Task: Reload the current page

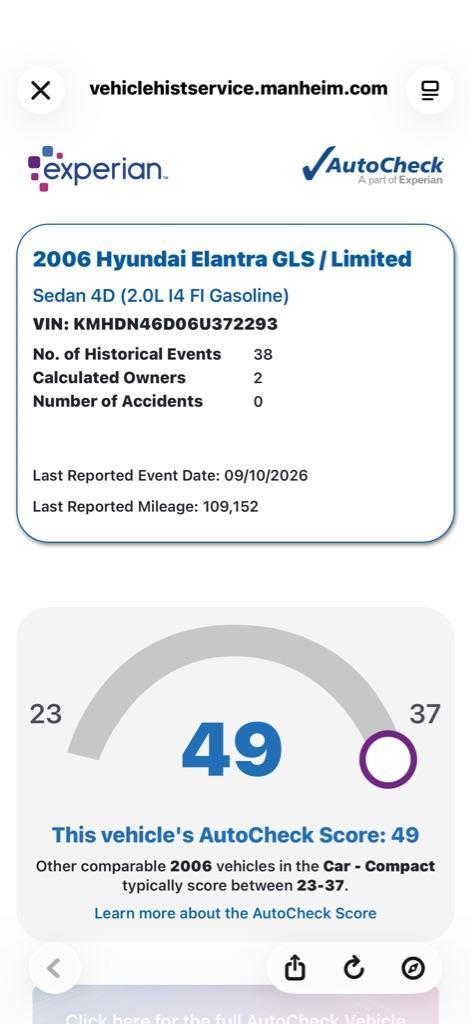Action: (x=354, y=968)
